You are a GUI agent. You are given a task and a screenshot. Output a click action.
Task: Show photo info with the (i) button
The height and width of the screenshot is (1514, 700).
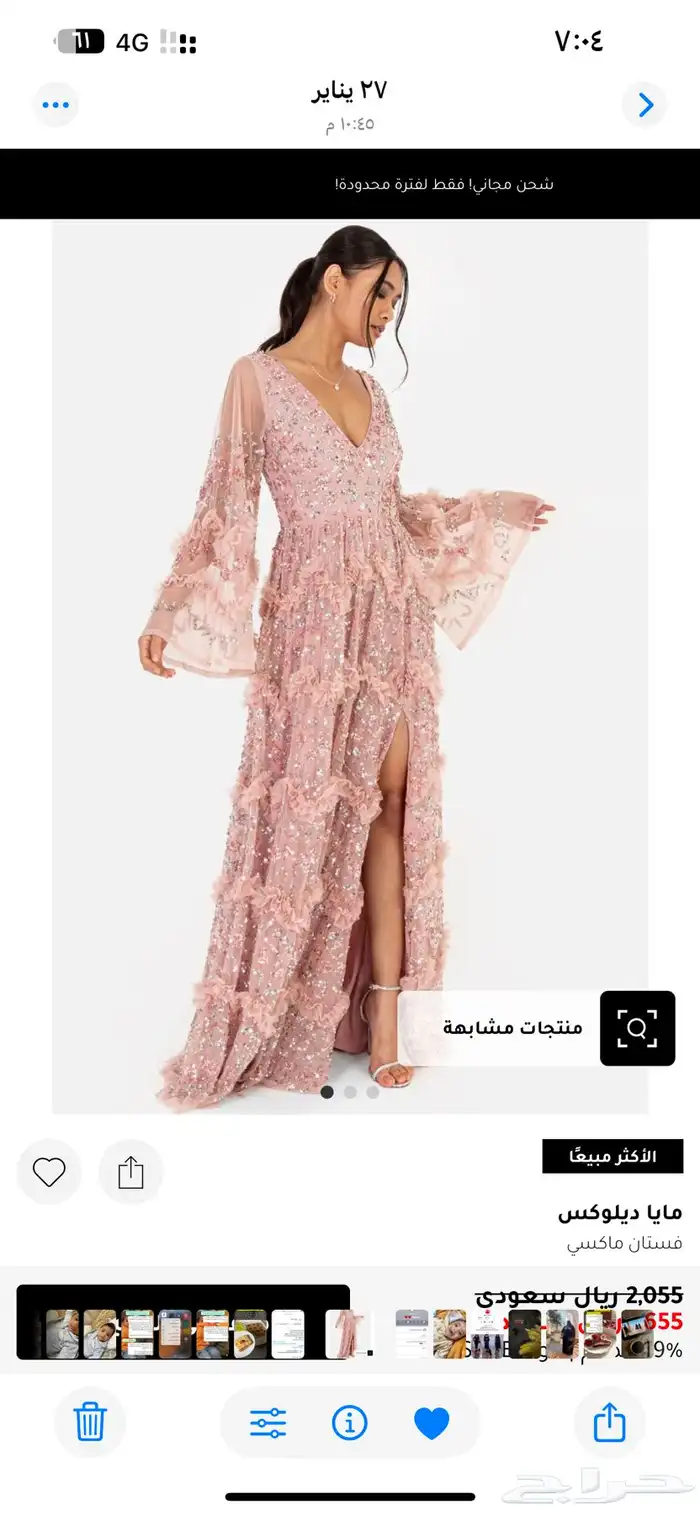coord(349,1422)
